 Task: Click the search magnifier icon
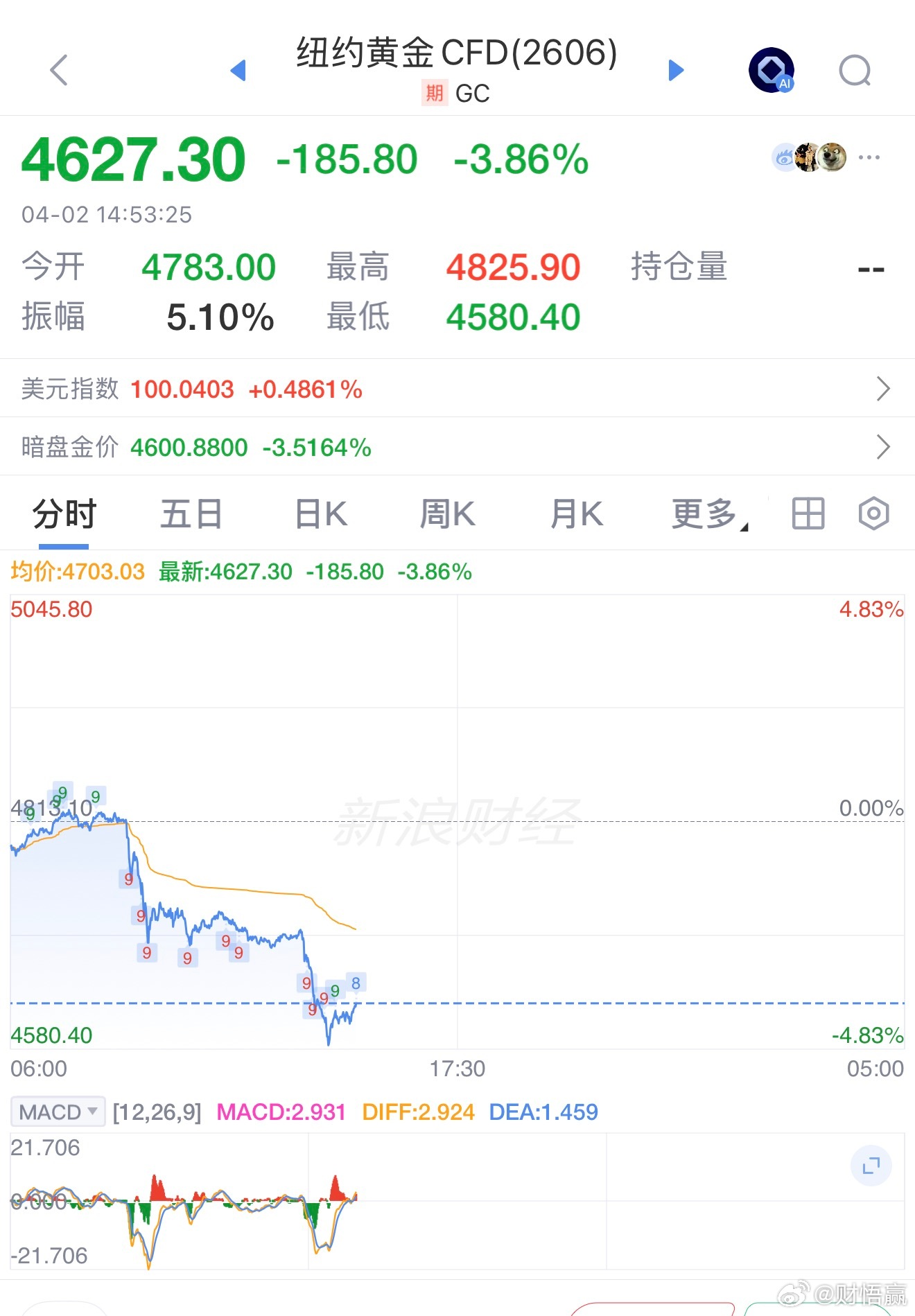point(855,69)
